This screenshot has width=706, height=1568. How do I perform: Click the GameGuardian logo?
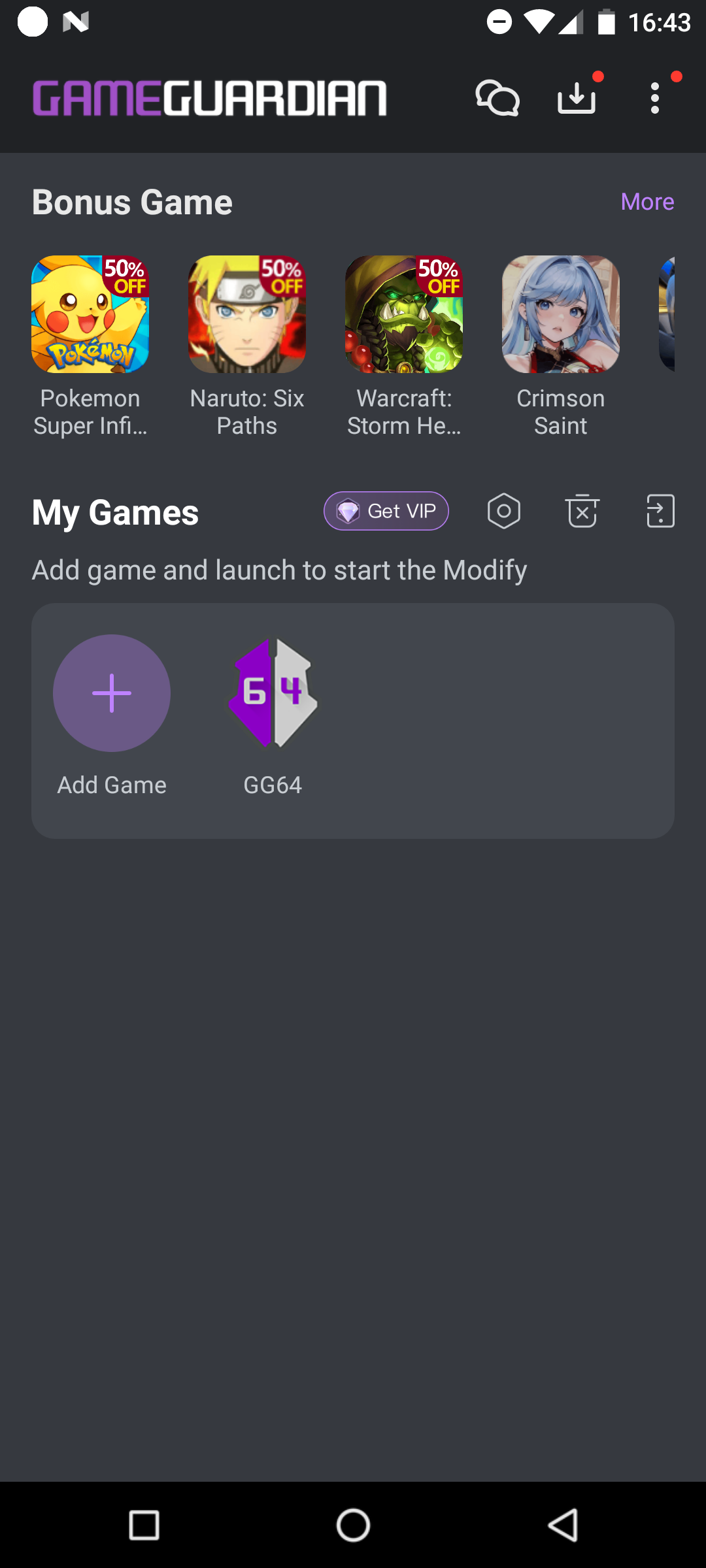(209, 98)
